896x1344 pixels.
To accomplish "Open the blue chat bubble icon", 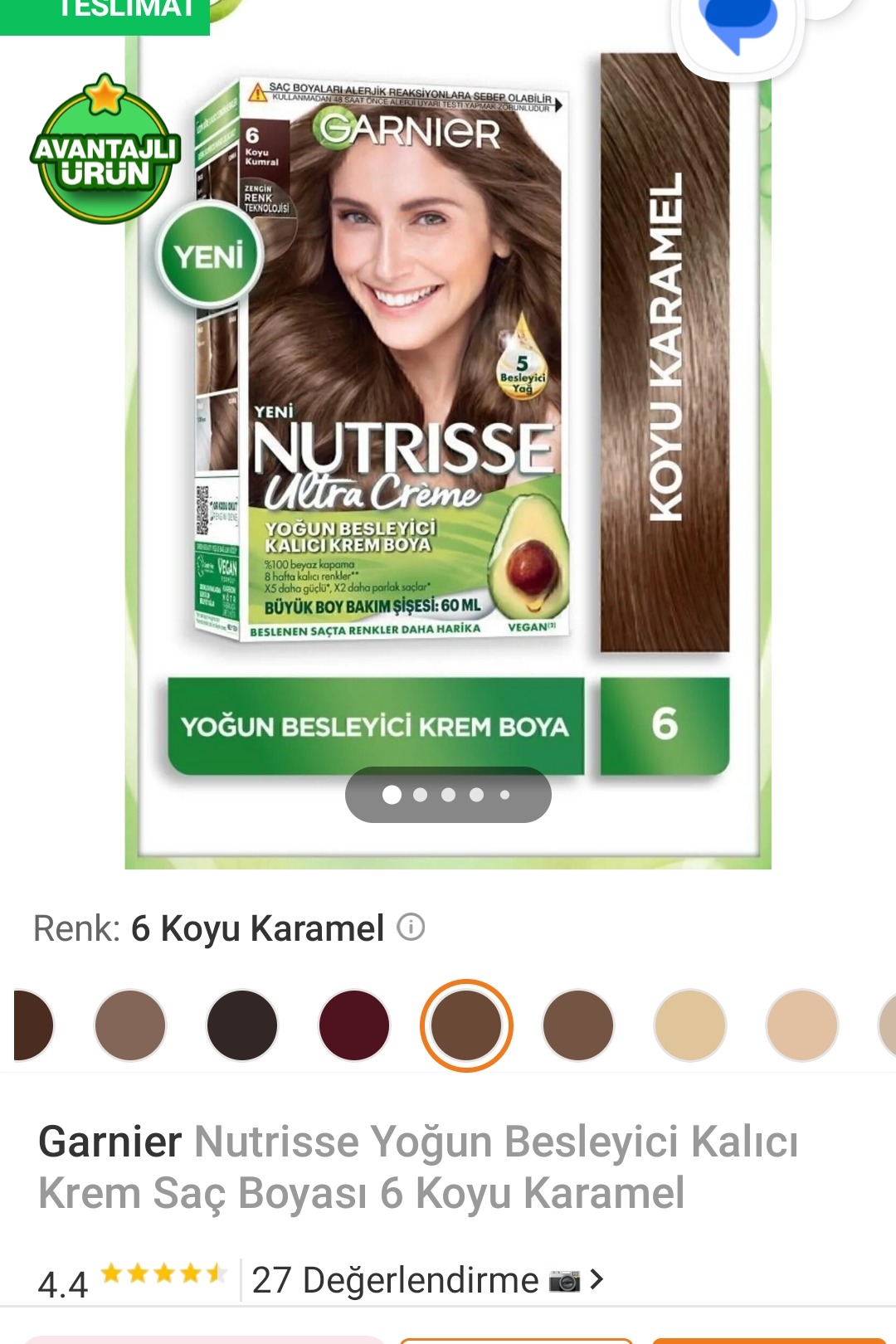I will tap(738, 25).
